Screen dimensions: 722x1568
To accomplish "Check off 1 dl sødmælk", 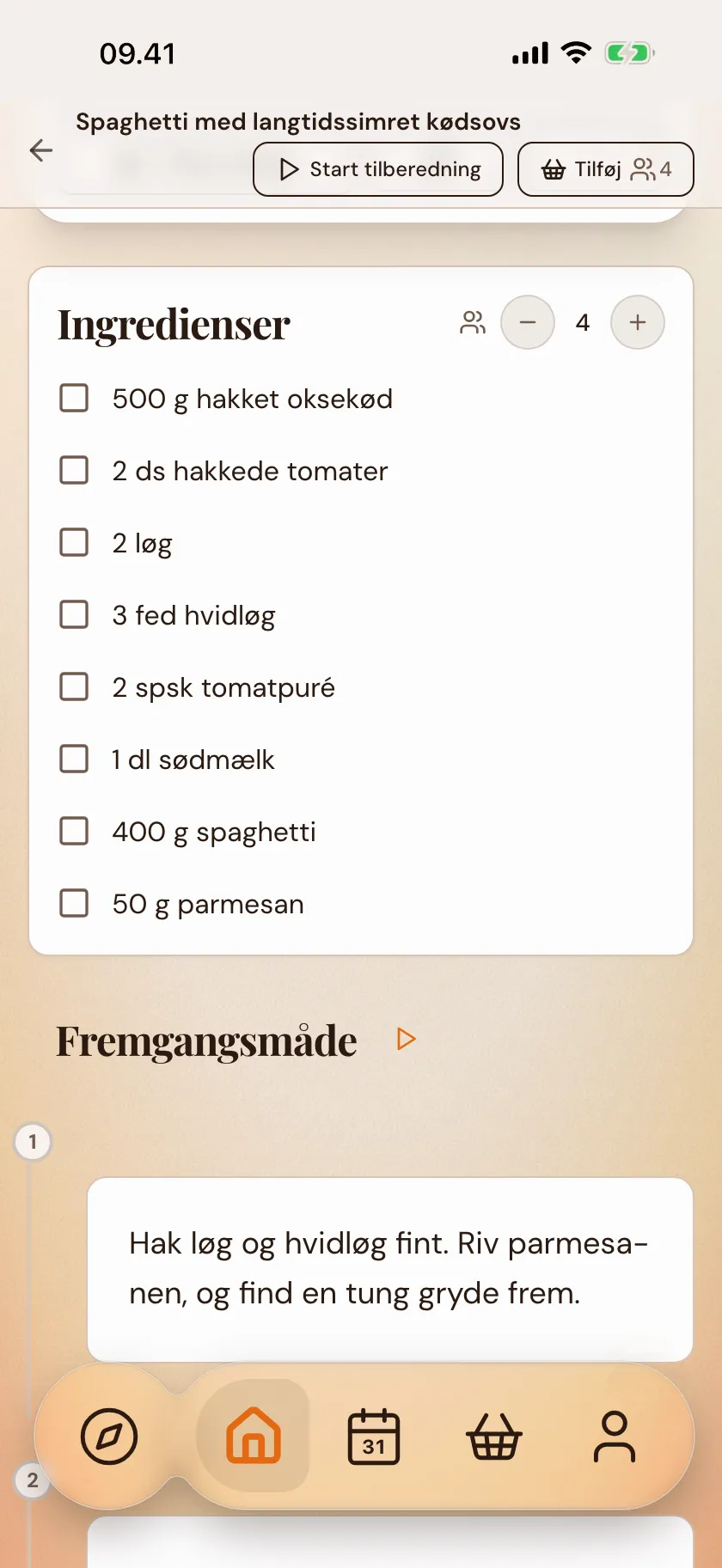I will tap(74, 759).
